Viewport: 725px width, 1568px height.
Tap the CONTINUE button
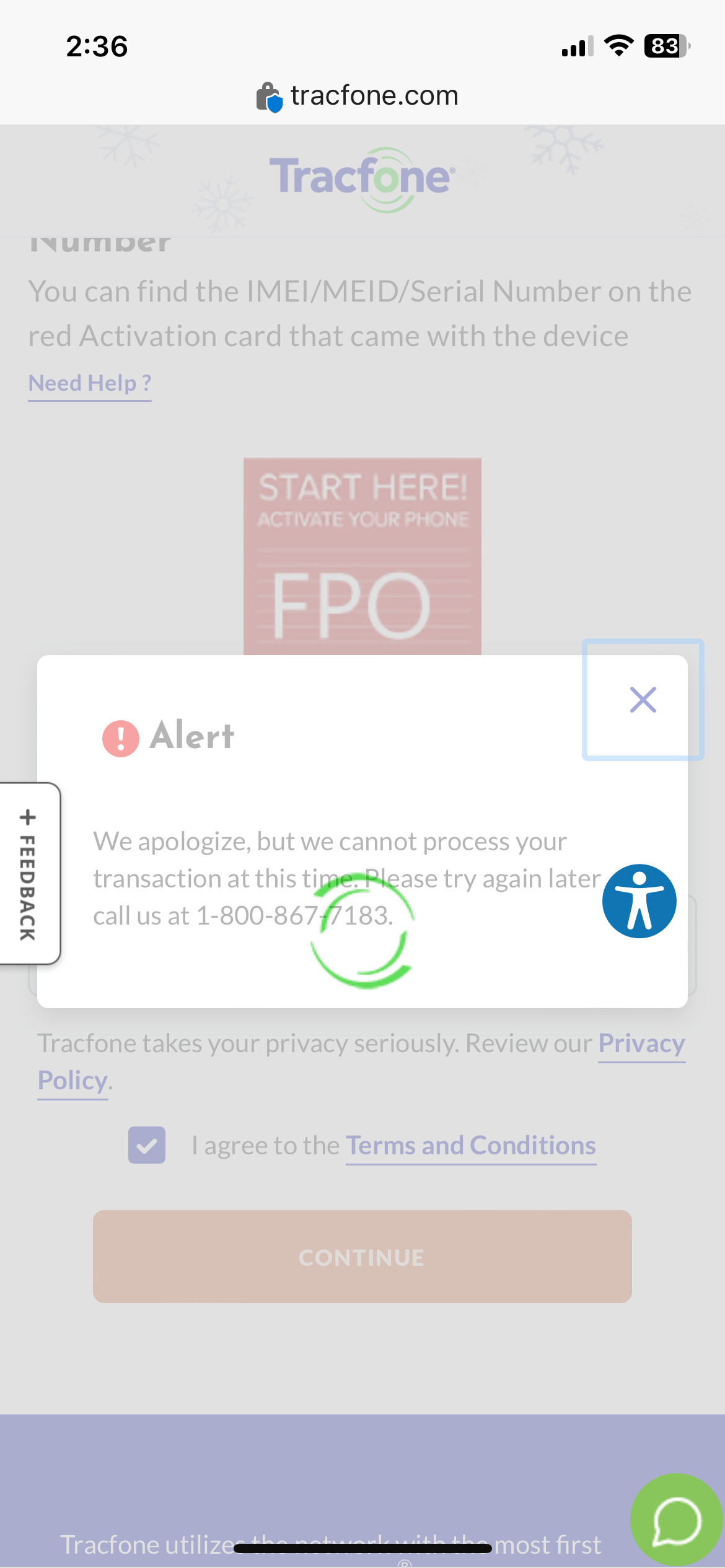point(362,1257)
